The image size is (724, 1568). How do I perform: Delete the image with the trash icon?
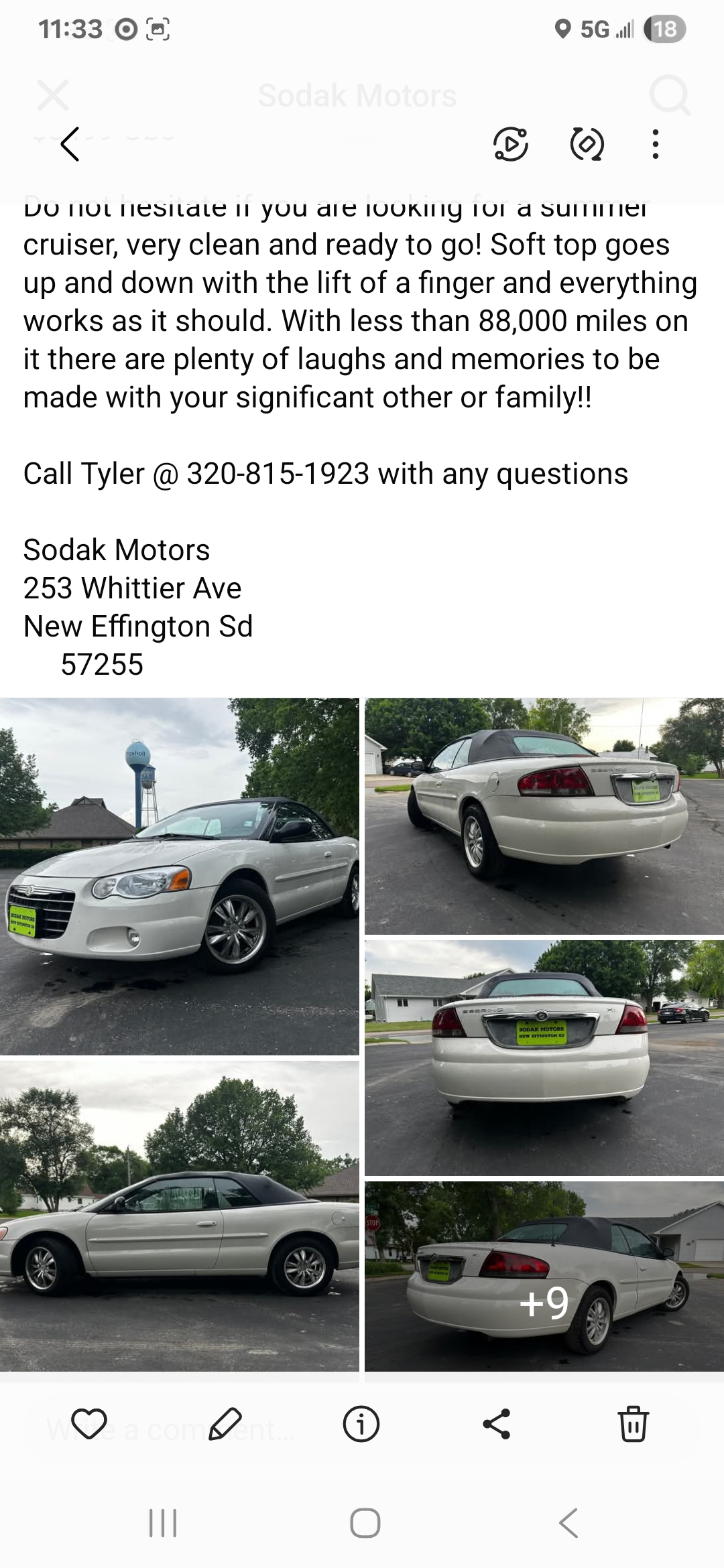[x=633, y=1424]
